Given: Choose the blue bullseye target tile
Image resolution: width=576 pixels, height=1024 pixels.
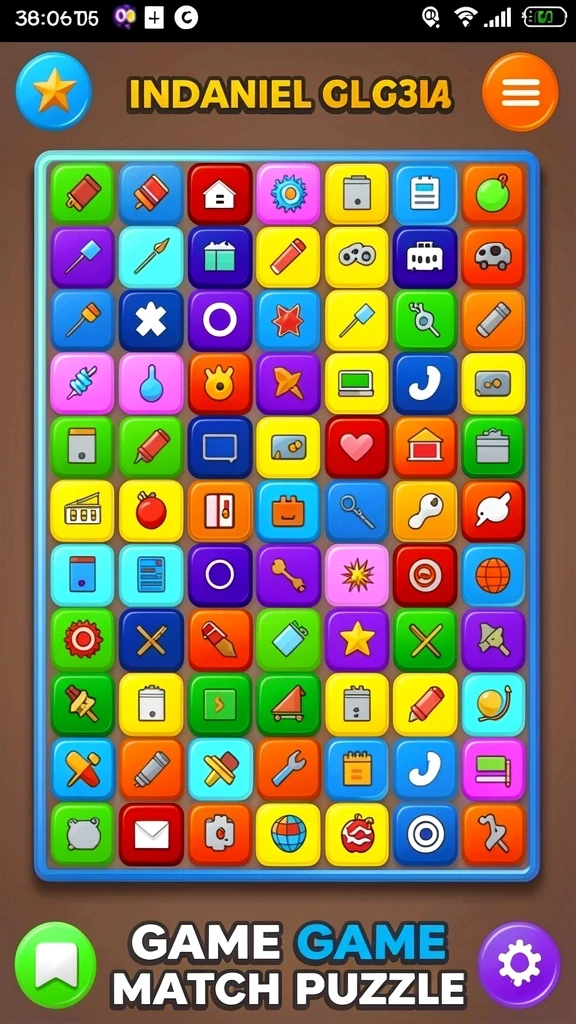Looking at the screenshot, I should (x=425, y=834).
